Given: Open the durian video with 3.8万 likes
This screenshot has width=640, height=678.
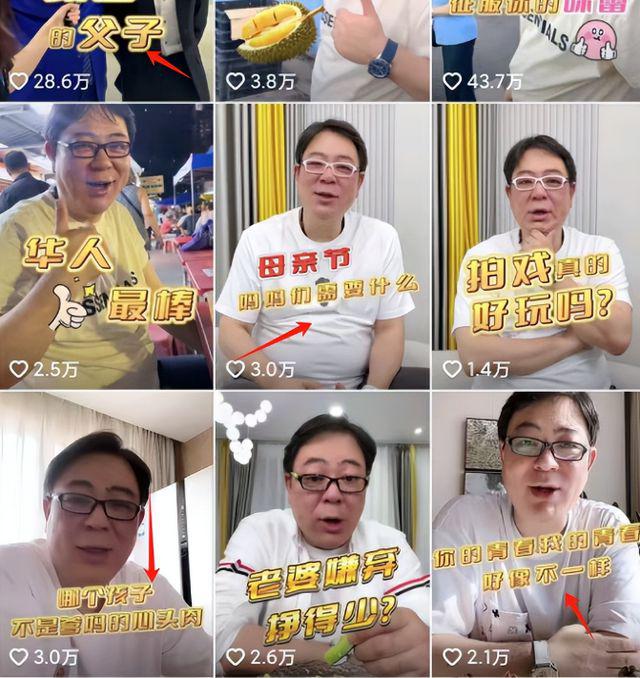Looking at the screenshot, I should [x=322, y=45].
